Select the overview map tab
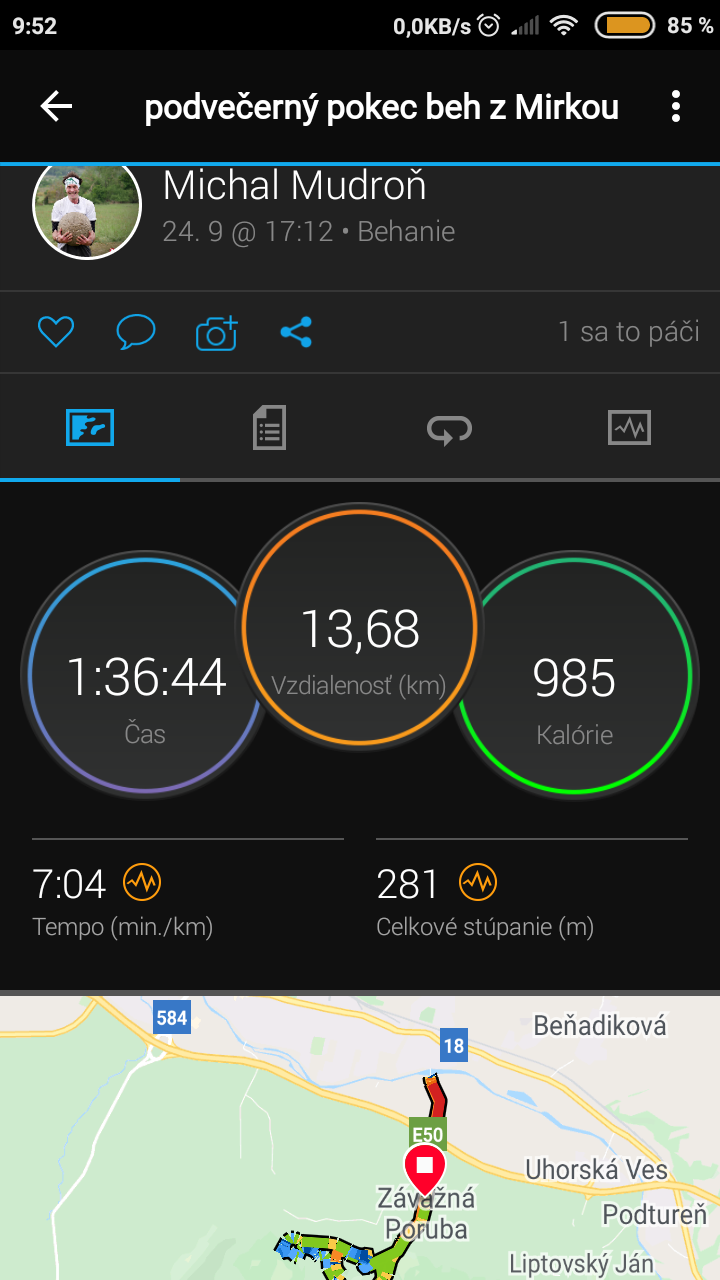This screenshot has width=720, height=1280. click(x=90, y=428)
